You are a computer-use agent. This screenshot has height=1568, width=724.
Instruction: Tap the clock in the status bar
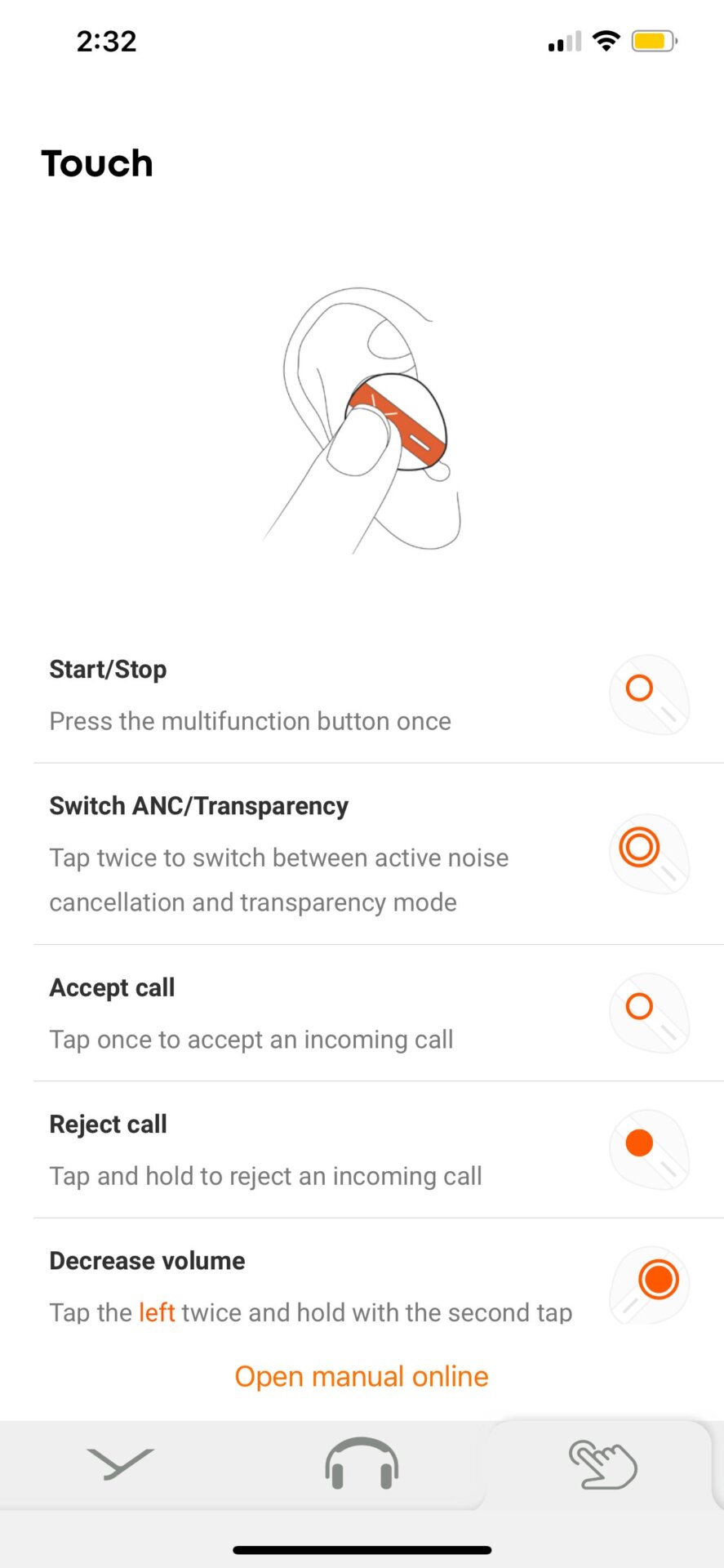106,40
